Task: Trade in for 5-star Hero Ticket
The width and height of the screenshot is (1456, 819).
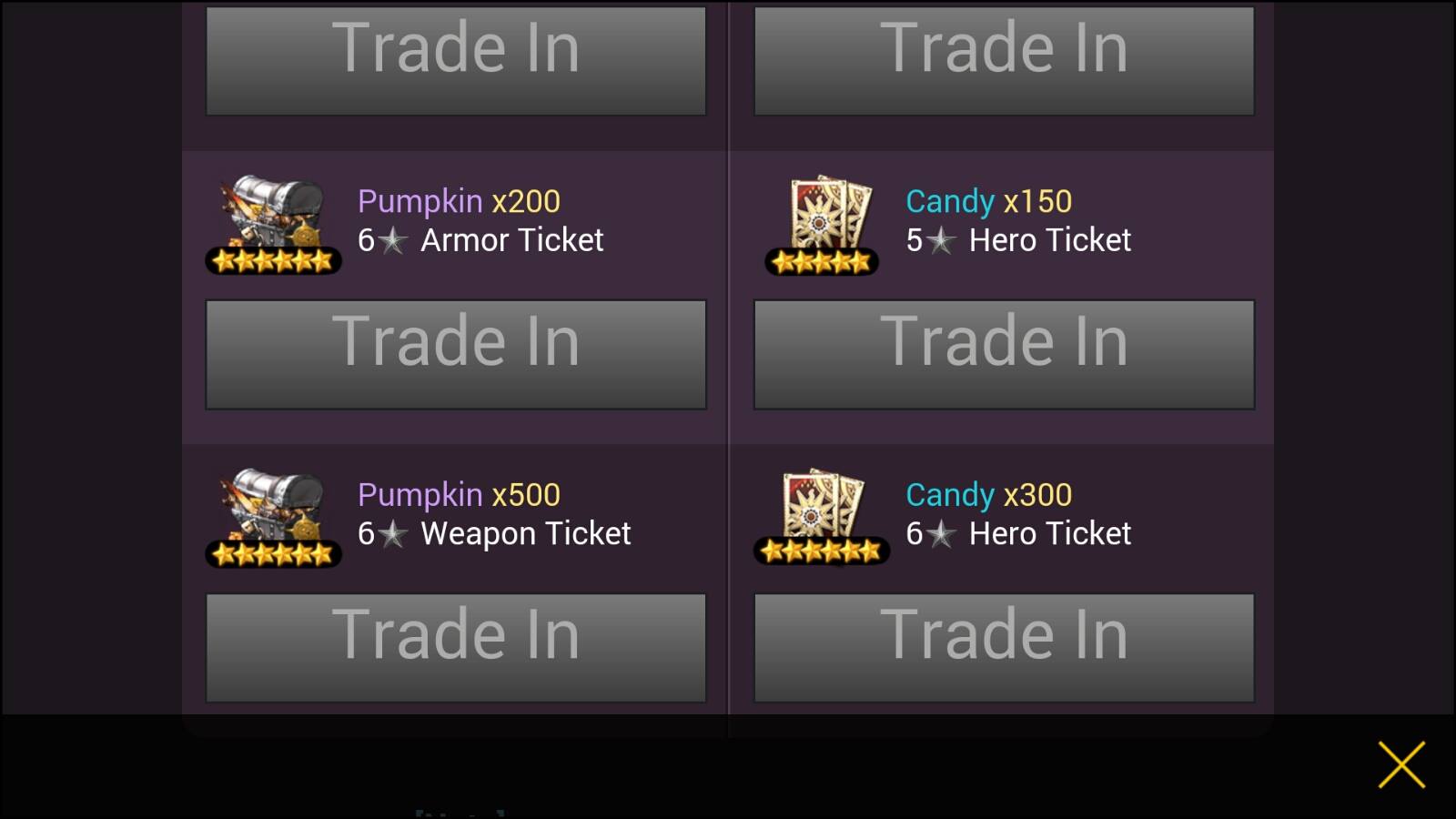Action: click(x=1004, y=354)
